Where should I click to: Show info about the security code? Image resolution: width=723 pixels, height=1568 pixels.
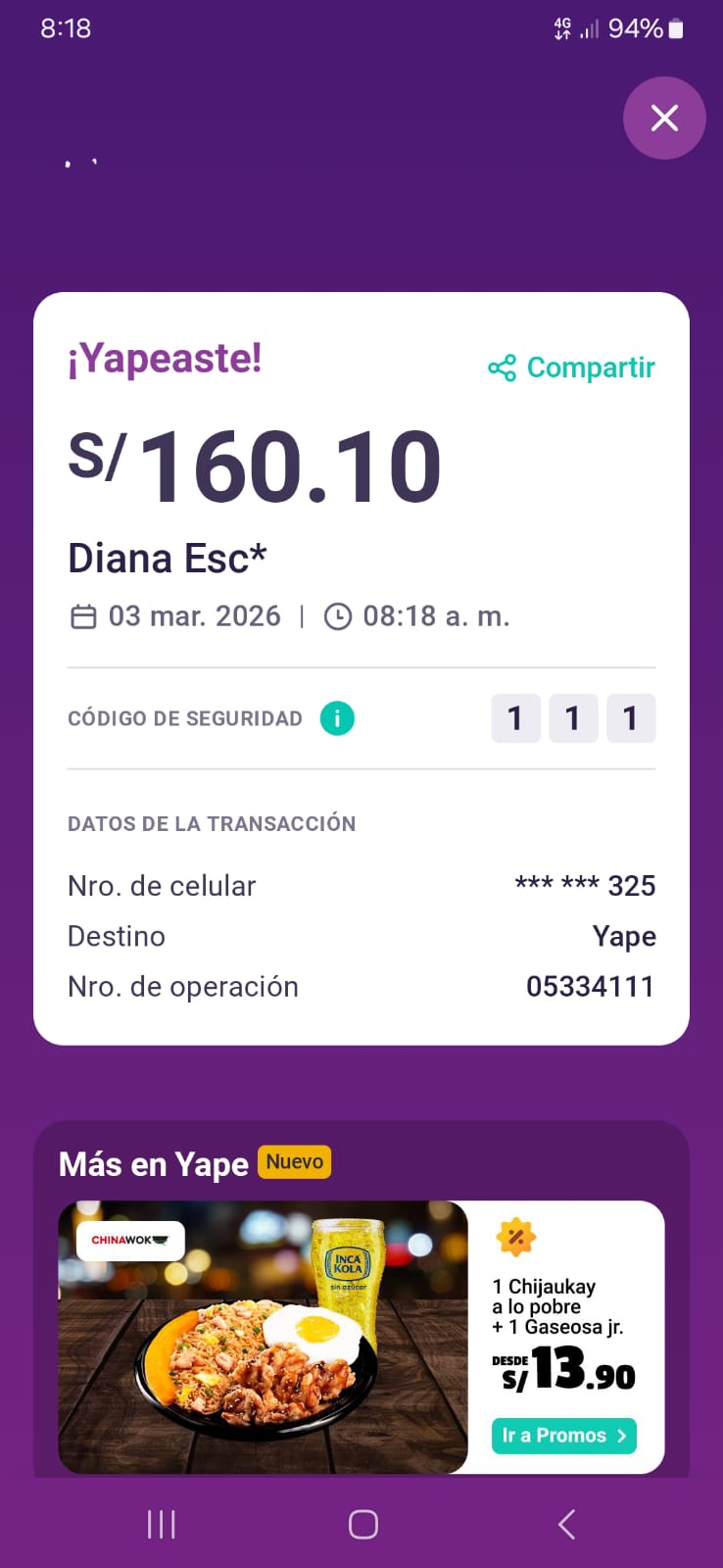pos(337,718)
